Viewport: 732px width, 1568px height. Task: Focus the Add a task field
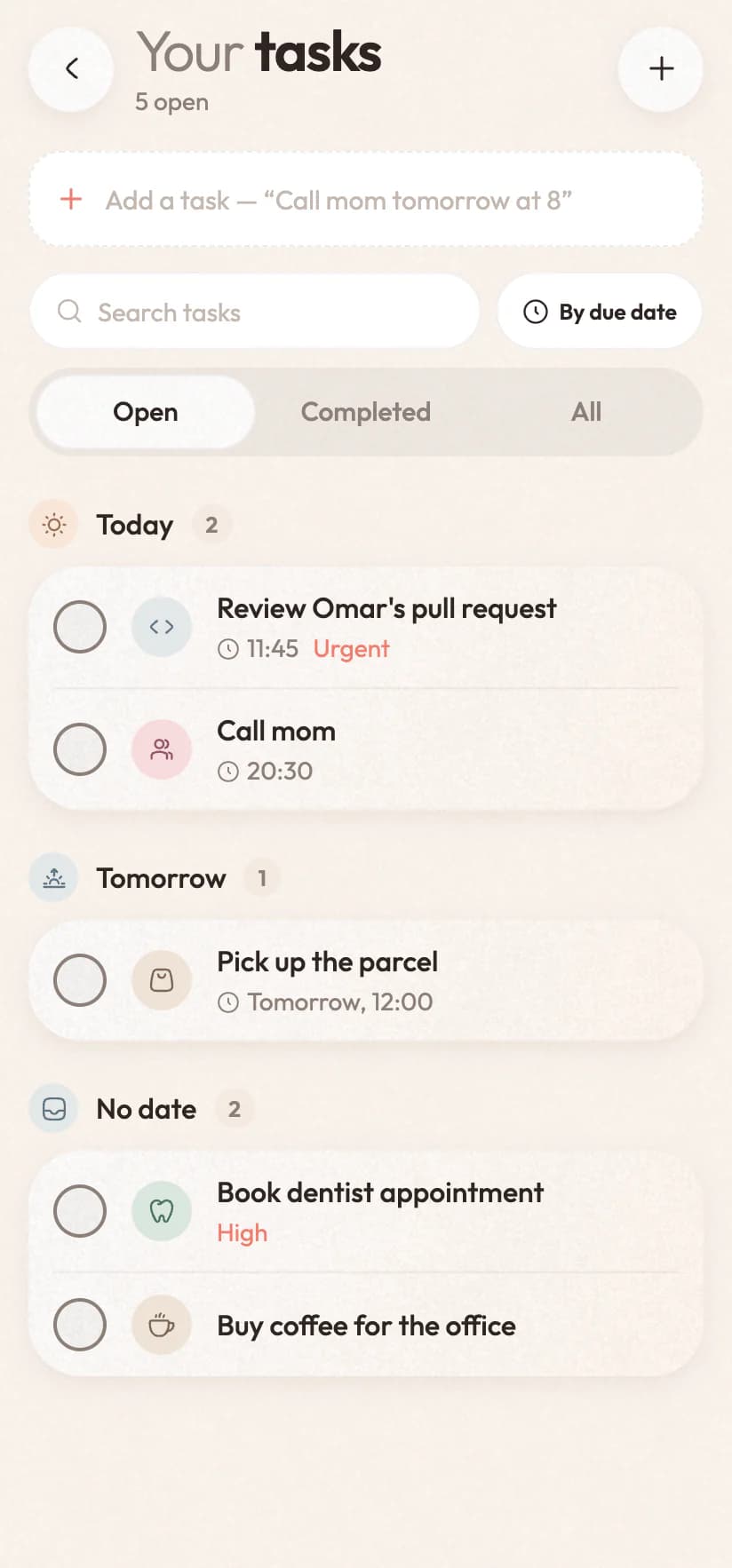(366, 200)
